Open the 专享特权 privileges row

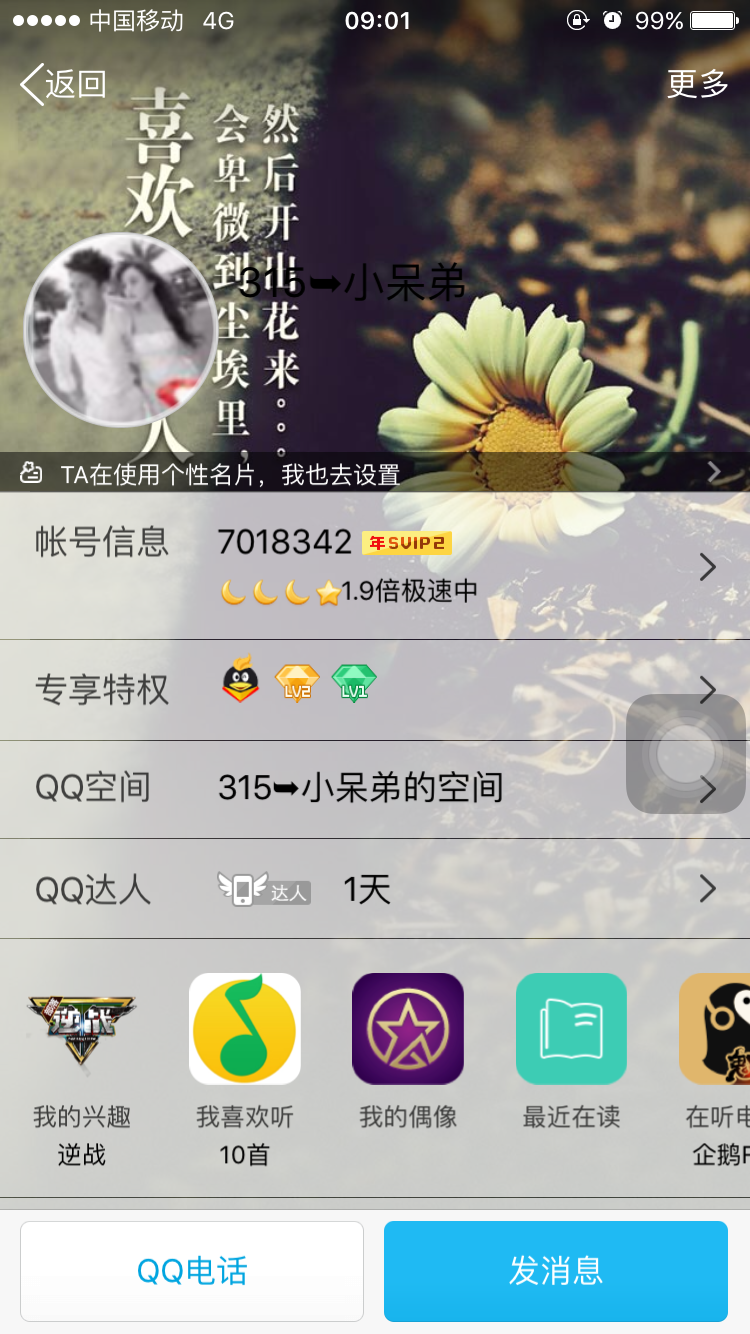tap(375, 690)
